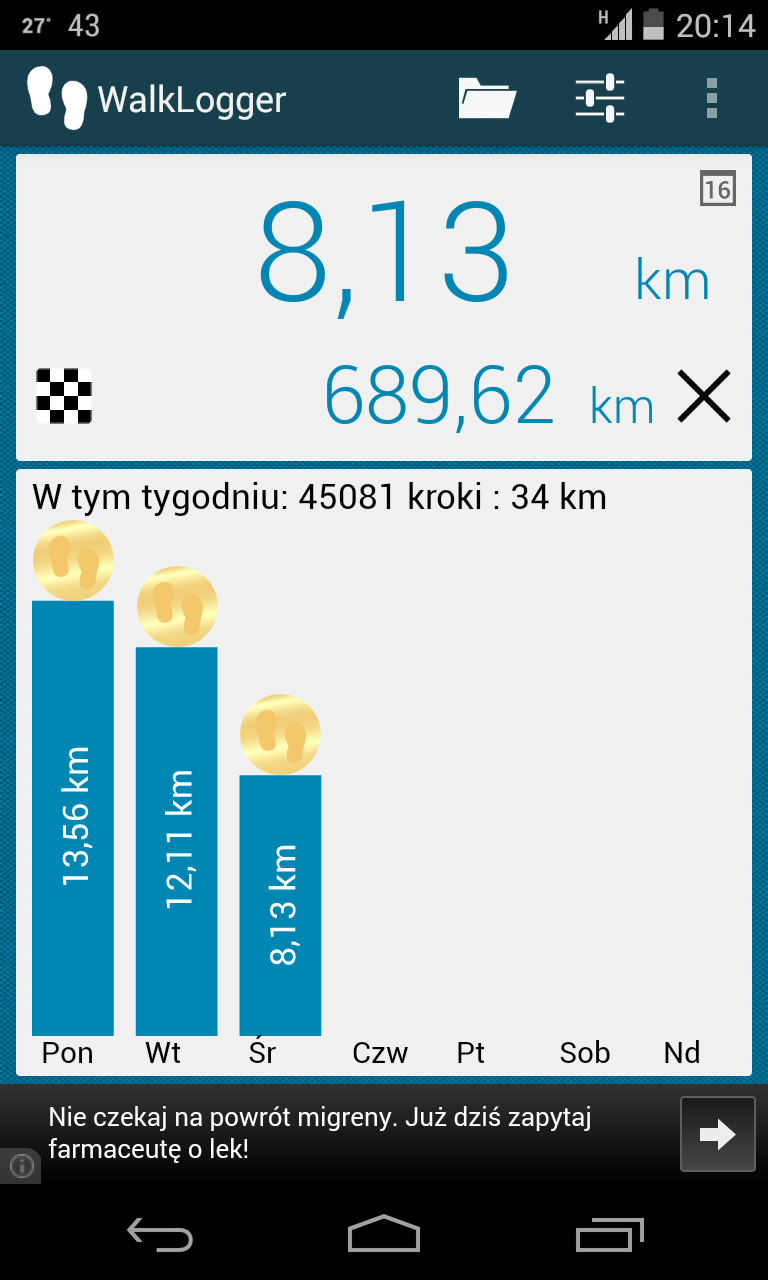Go back with the system back button
The image size is (768, 1280).
click(x=160, y=1235)
